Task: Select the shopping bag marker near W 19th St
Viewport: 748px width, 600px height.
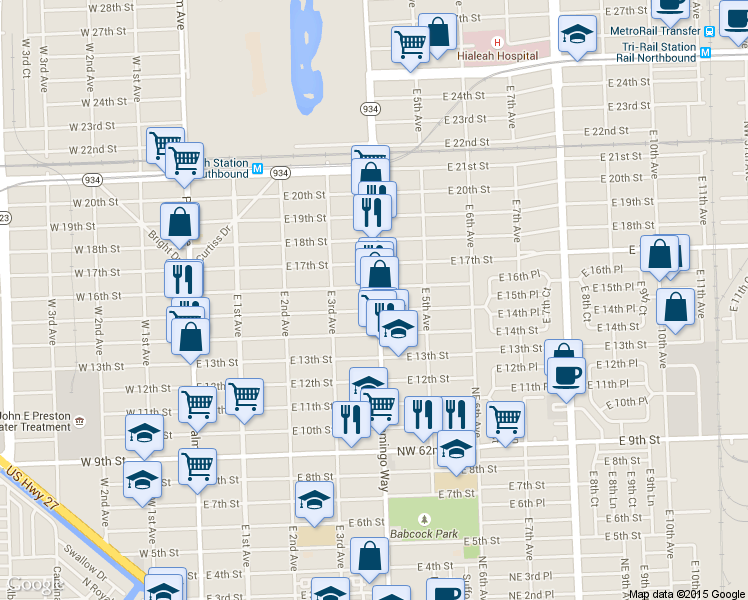Action: point(180,226)
